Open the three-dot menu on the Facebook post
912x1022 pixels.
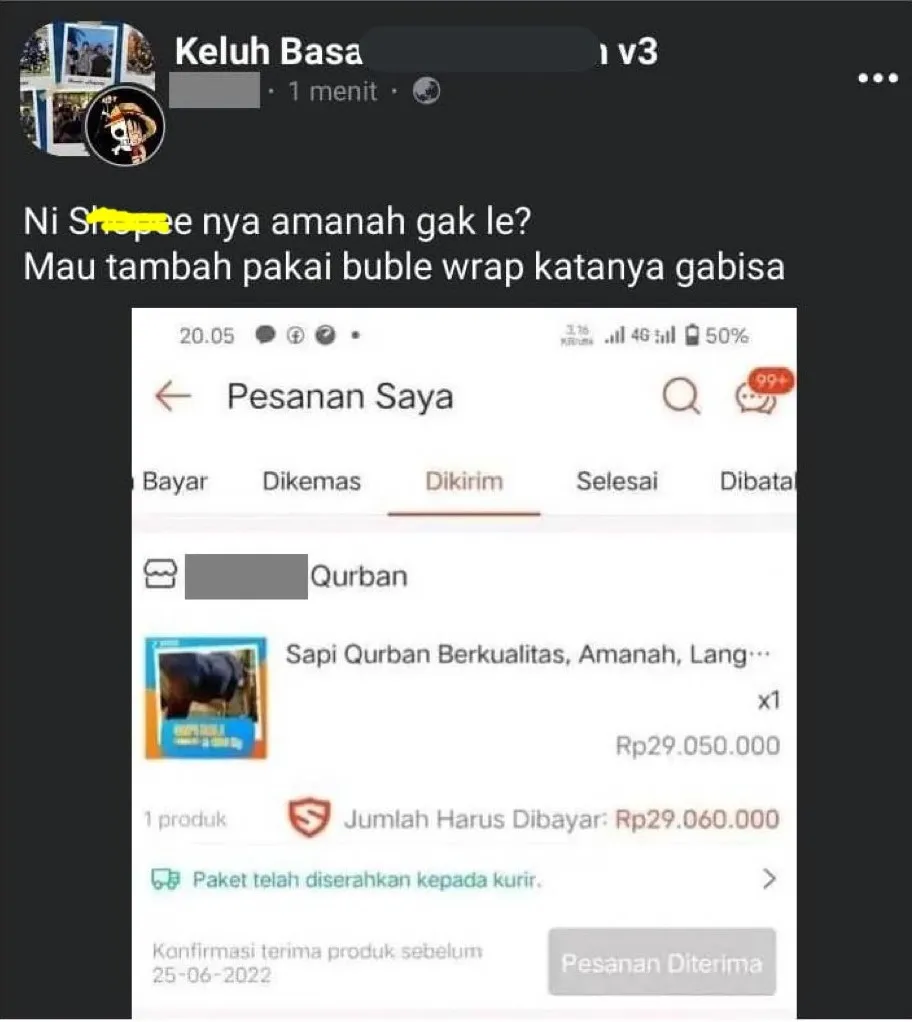878,77
